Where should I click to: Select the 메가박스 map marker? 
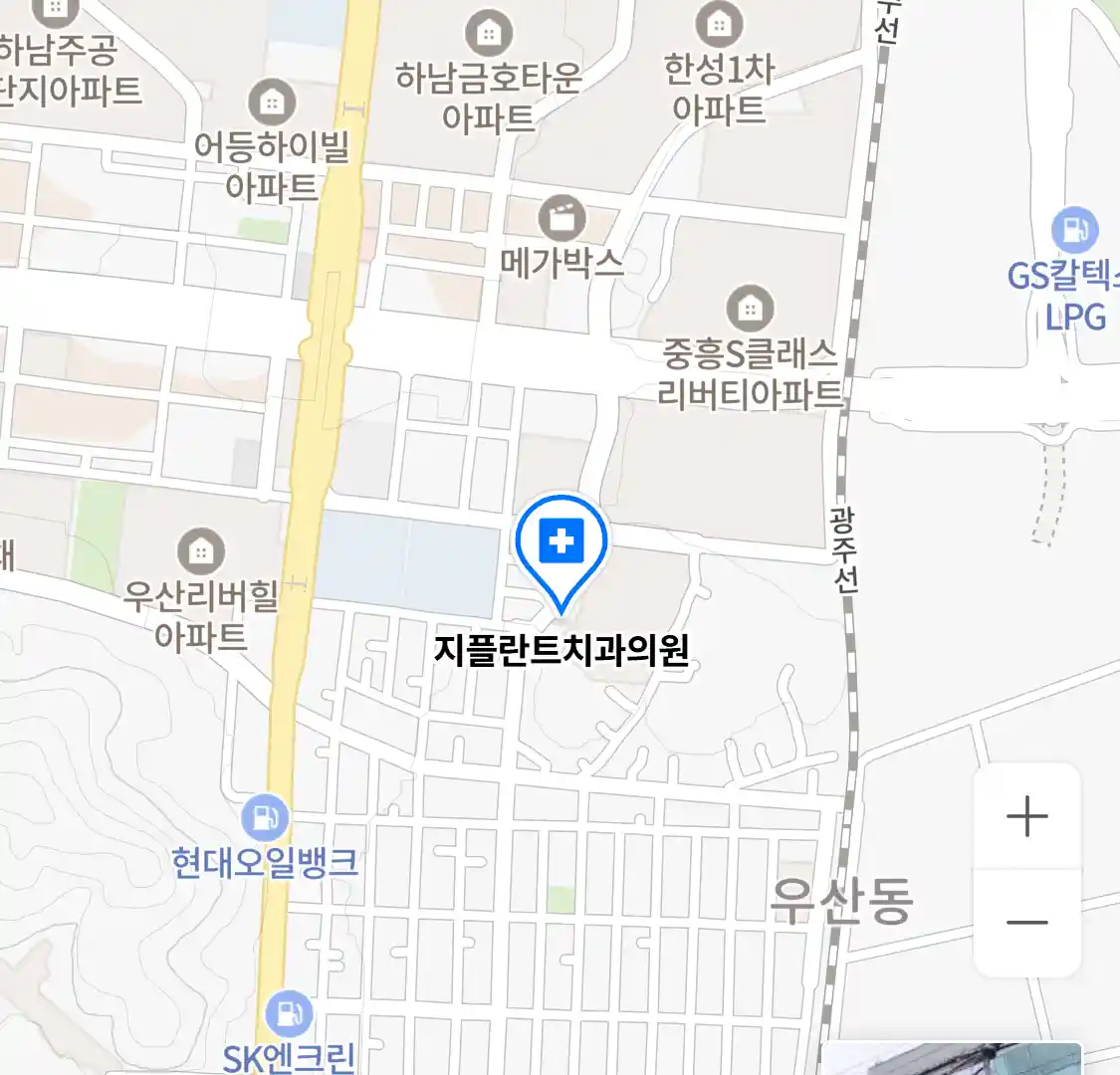click(x=562, y=219)
